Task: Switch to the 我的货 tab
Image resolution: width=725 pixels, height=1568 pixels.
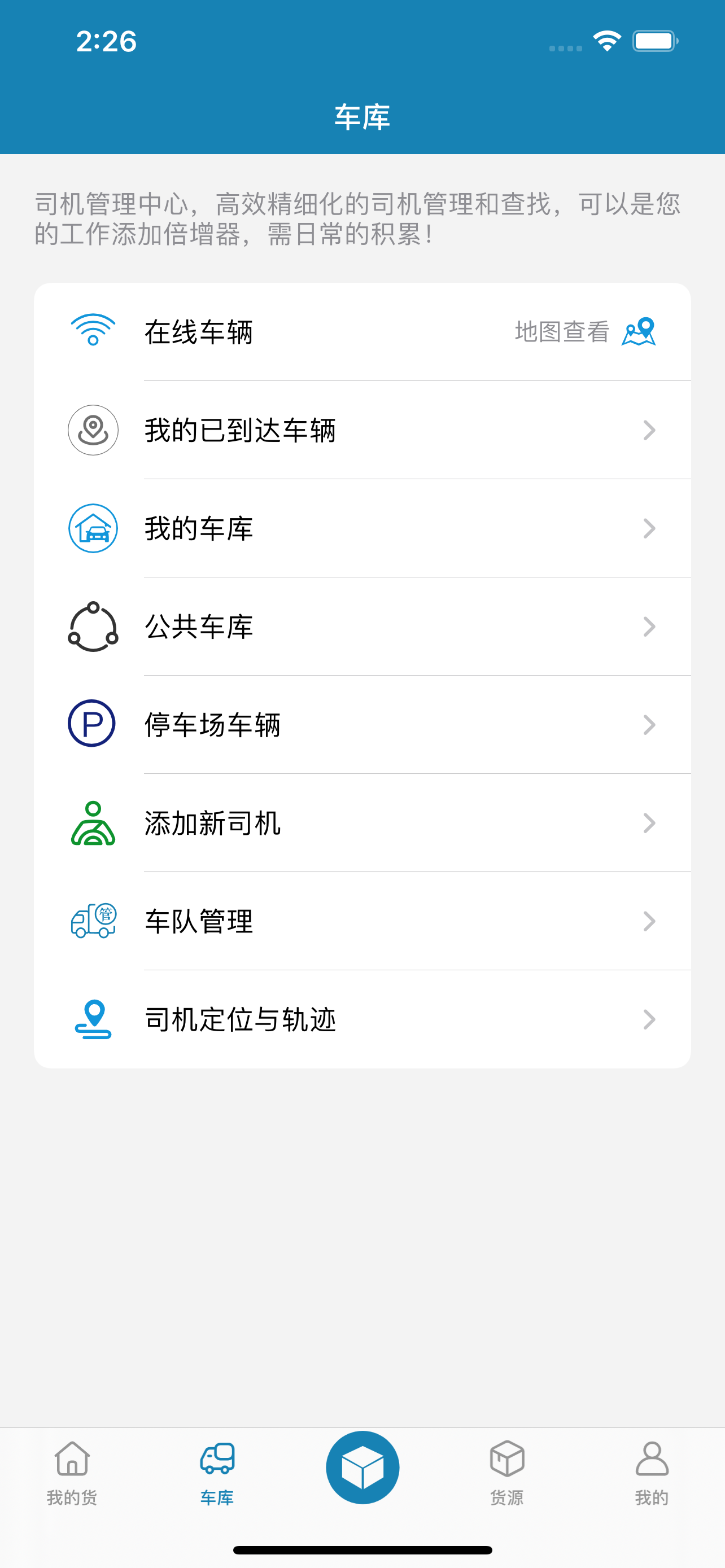Action: (72, 1473)
